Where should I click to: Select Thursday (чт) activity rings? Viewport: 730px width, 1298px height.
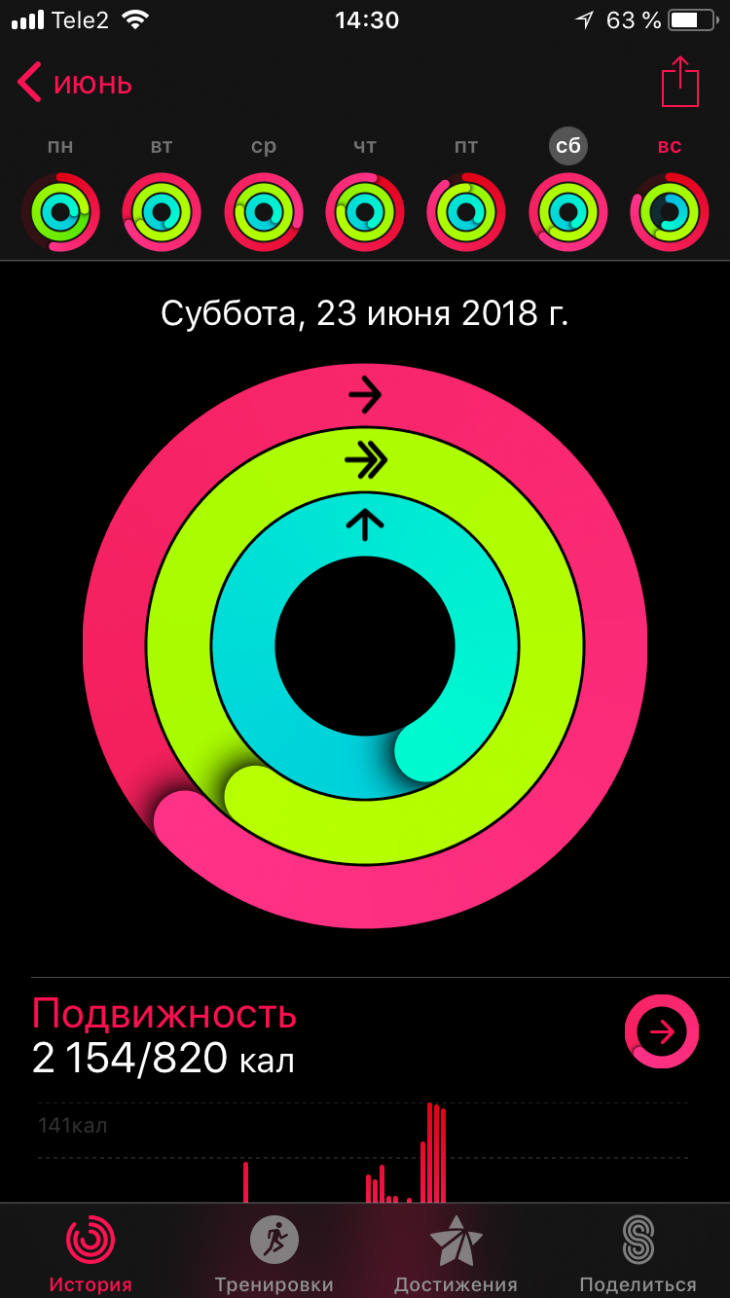point(365,211)
